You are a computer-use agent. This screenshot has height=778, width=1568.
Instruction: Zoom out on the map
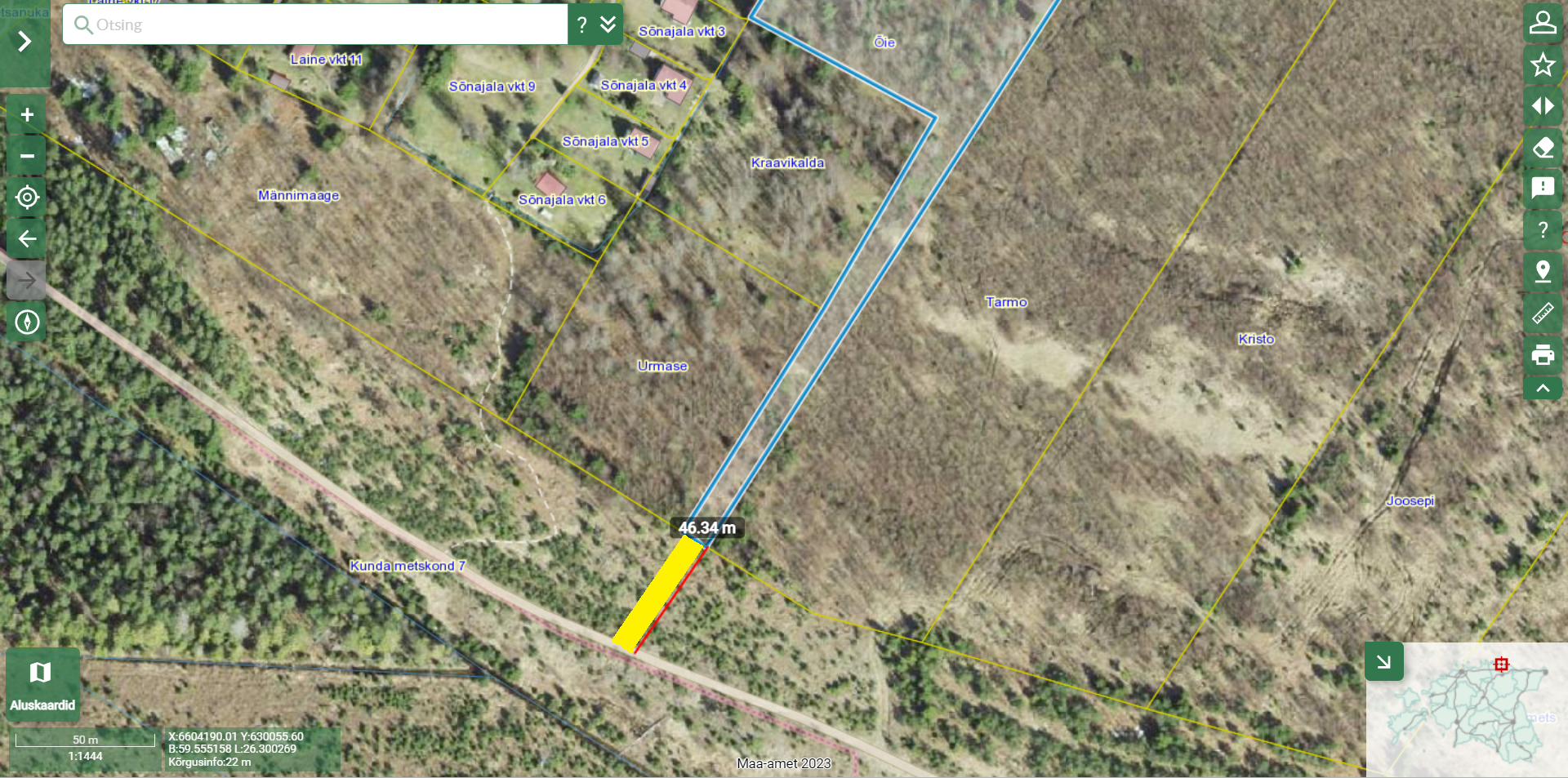(27, 156)
